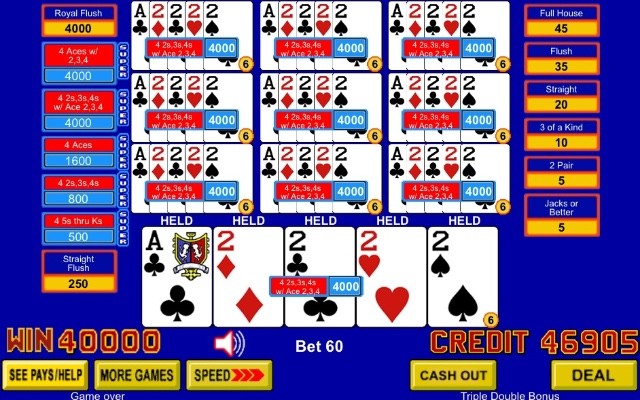Toggle hold on the 2 of spades

coord(463,277)
